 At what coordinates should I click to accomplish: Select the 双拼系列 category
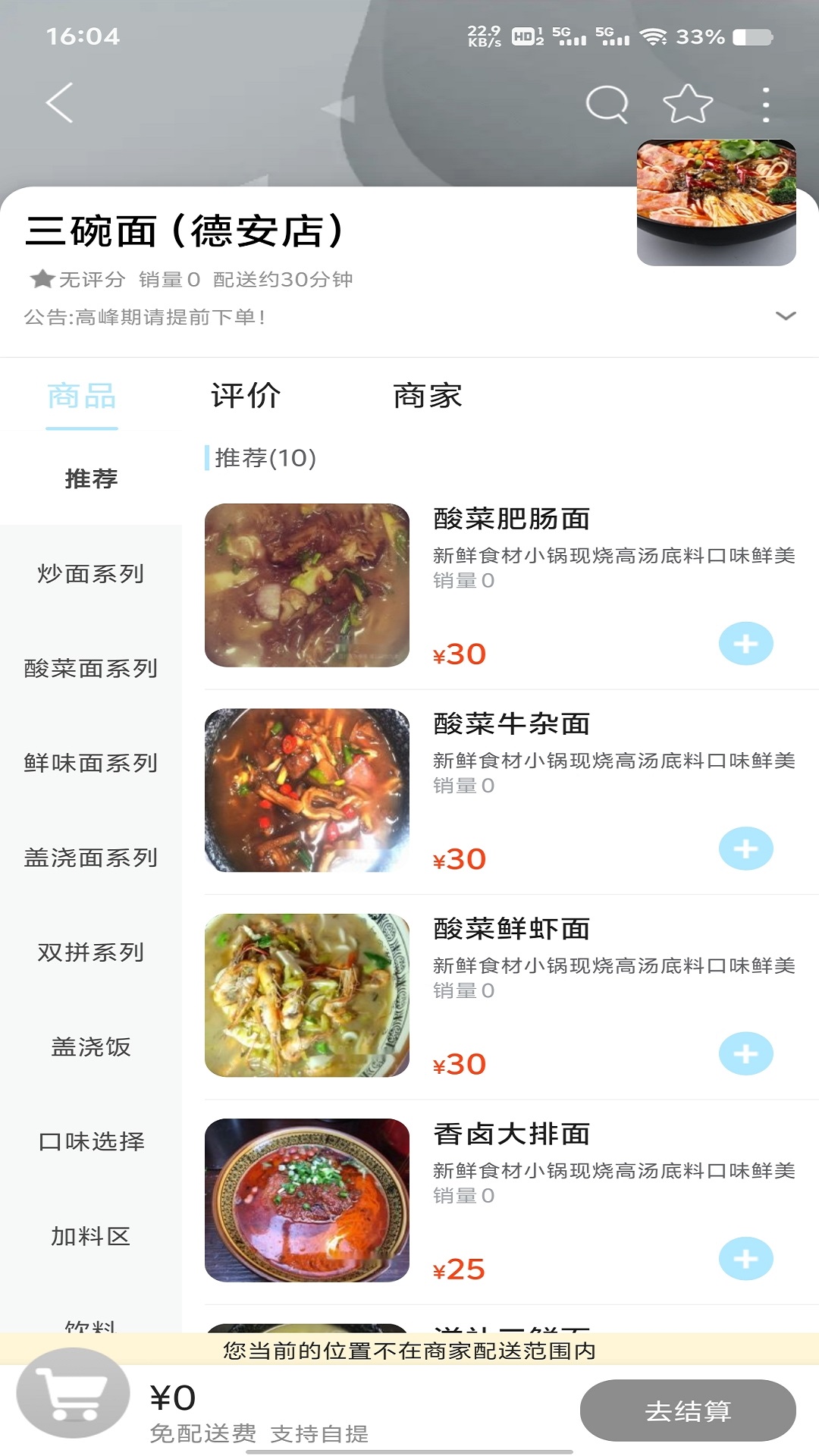pyautogui.click(x=91, y=952)
